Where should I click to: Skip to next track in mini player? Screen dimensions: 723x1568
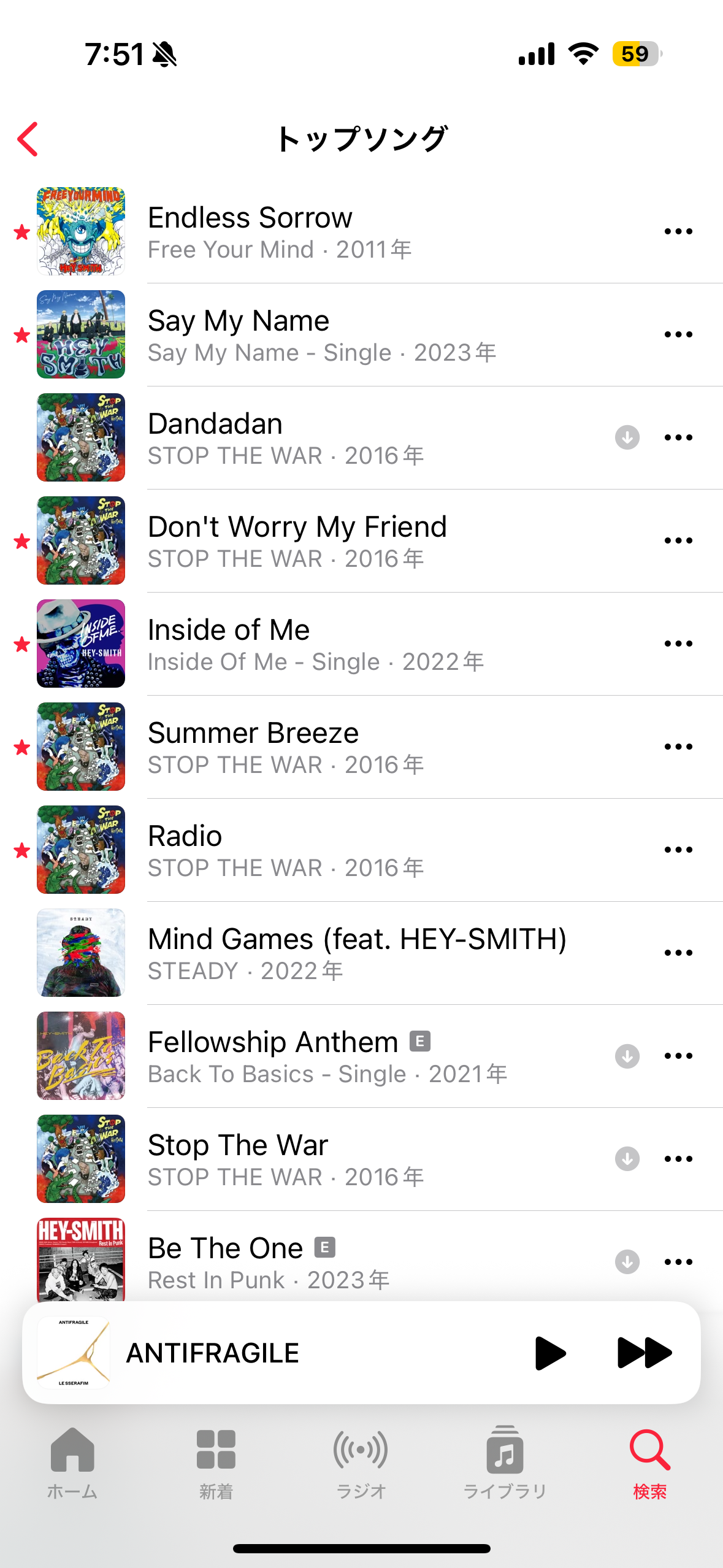tap(644, 1353)
